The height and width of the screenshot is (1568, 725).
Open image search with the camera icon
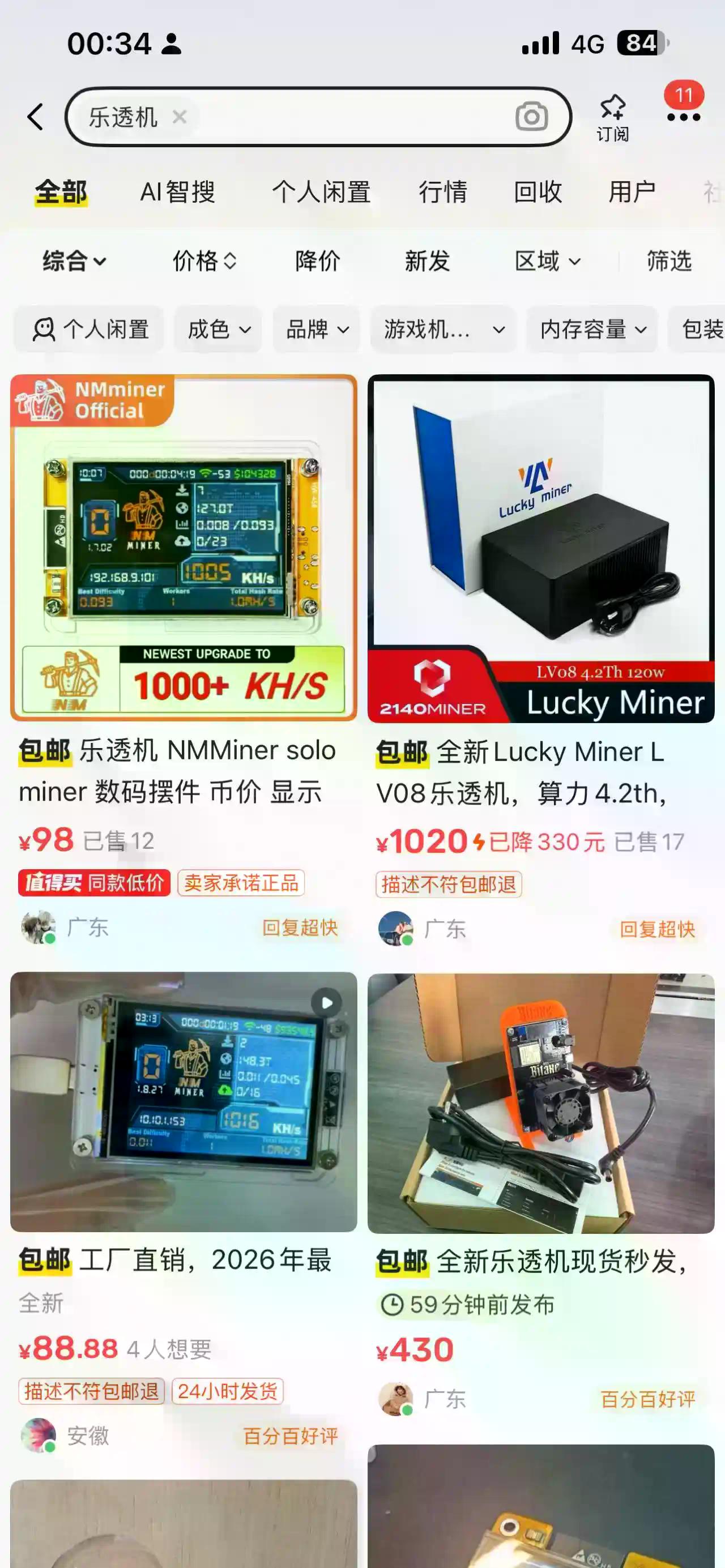(532, 117)
